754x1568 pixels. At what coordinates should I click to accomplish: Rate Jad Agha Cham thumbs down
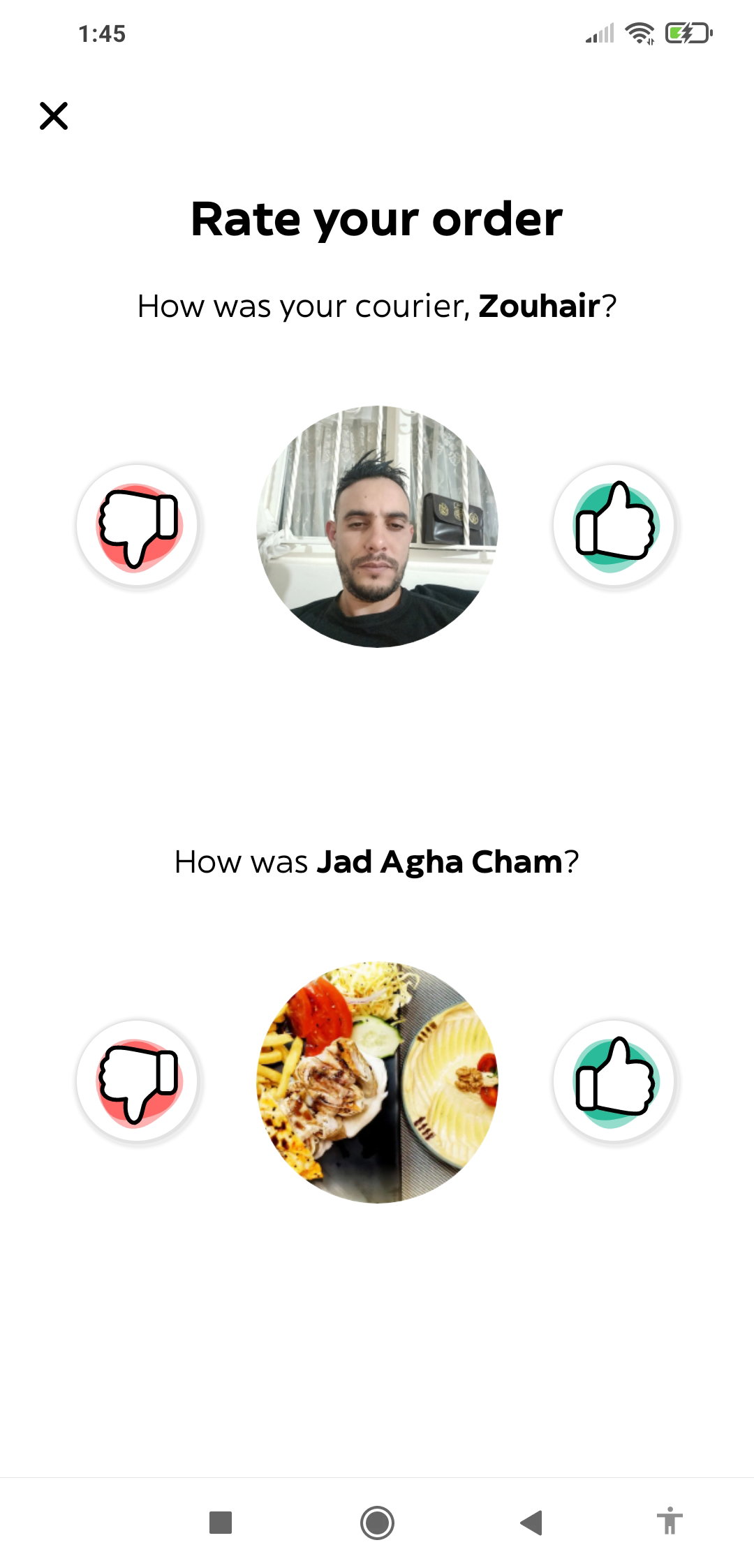tap(138, 1081)
